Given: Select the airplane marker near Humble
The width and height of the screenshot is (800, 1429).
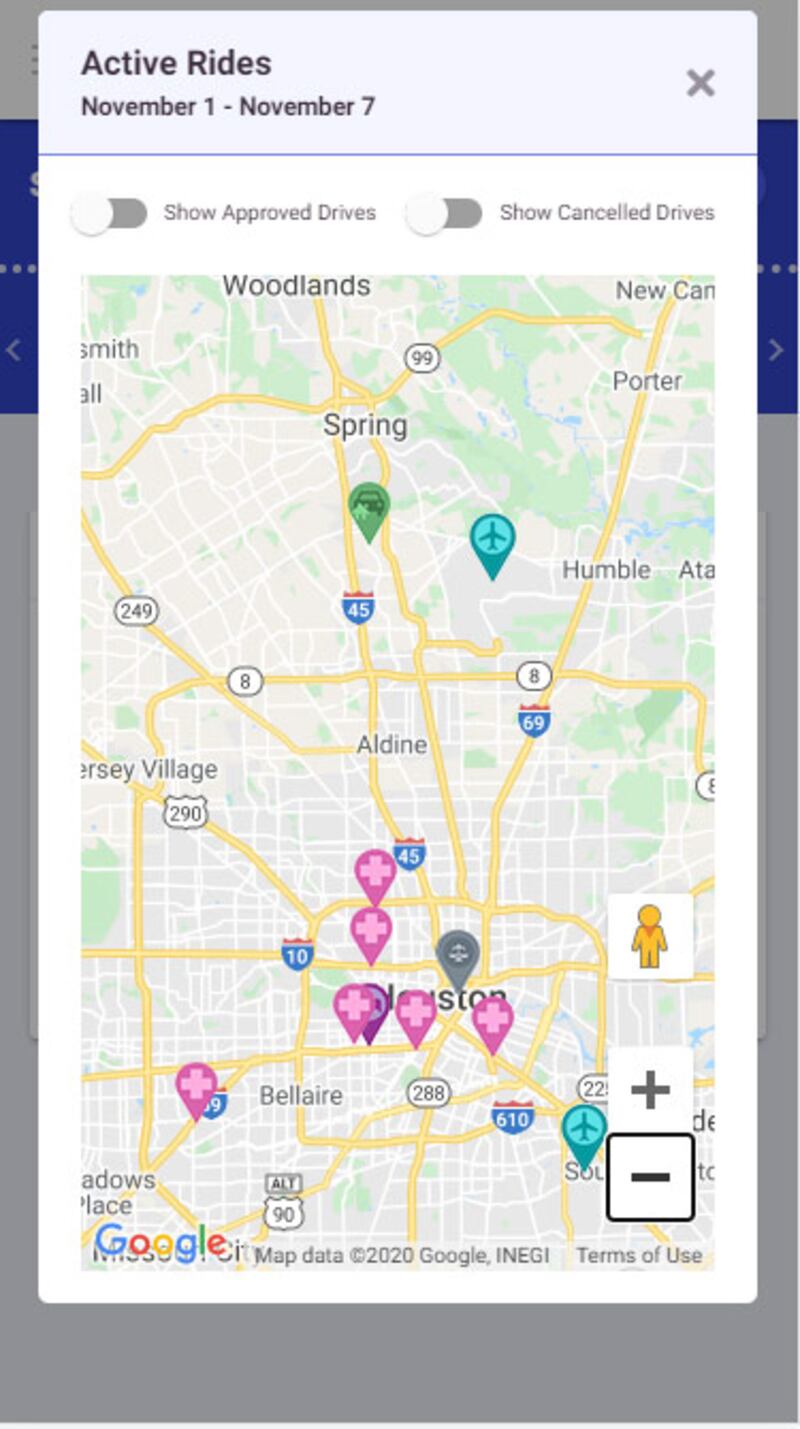Looking at the screenshot, I should pyautogui.click(x=492, y=539).
